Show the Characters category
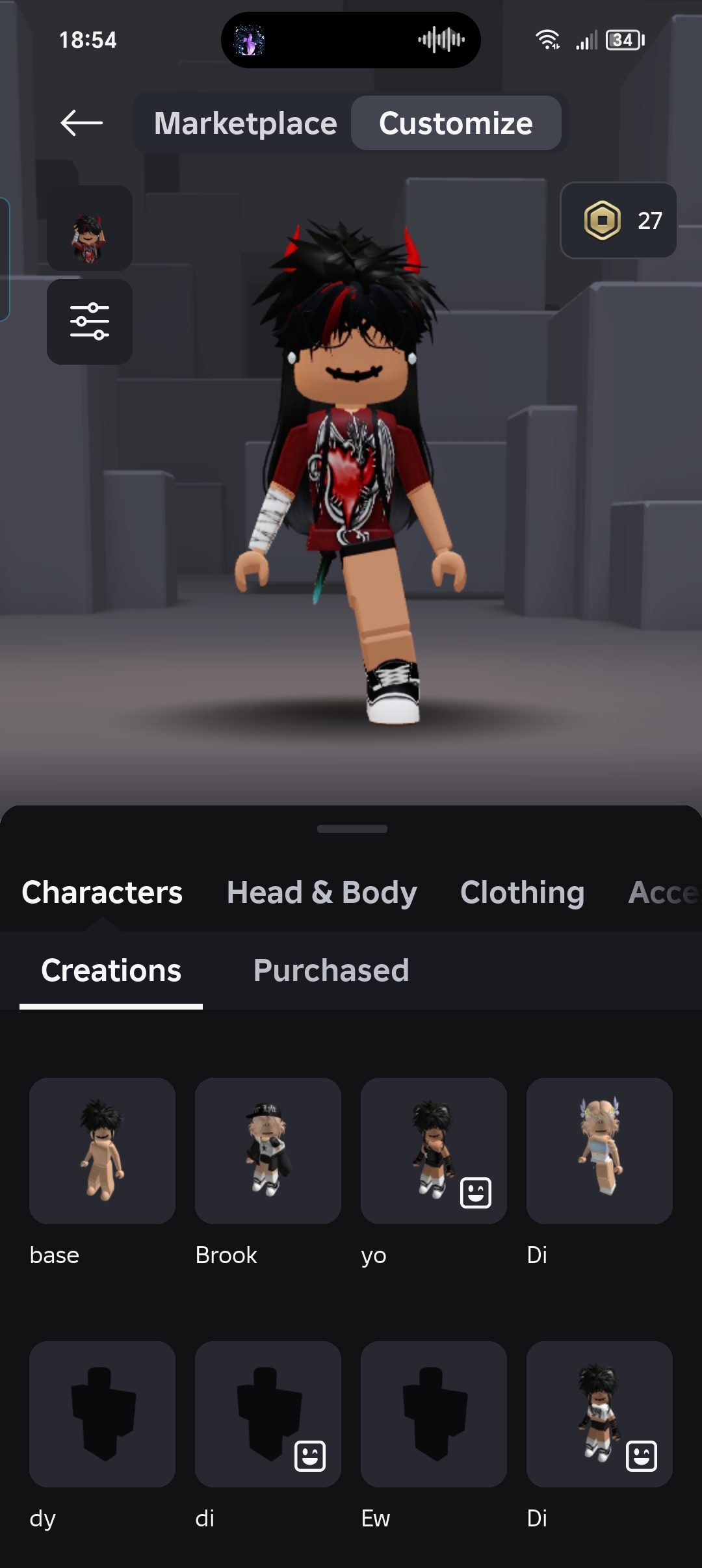 click(102, 892)
